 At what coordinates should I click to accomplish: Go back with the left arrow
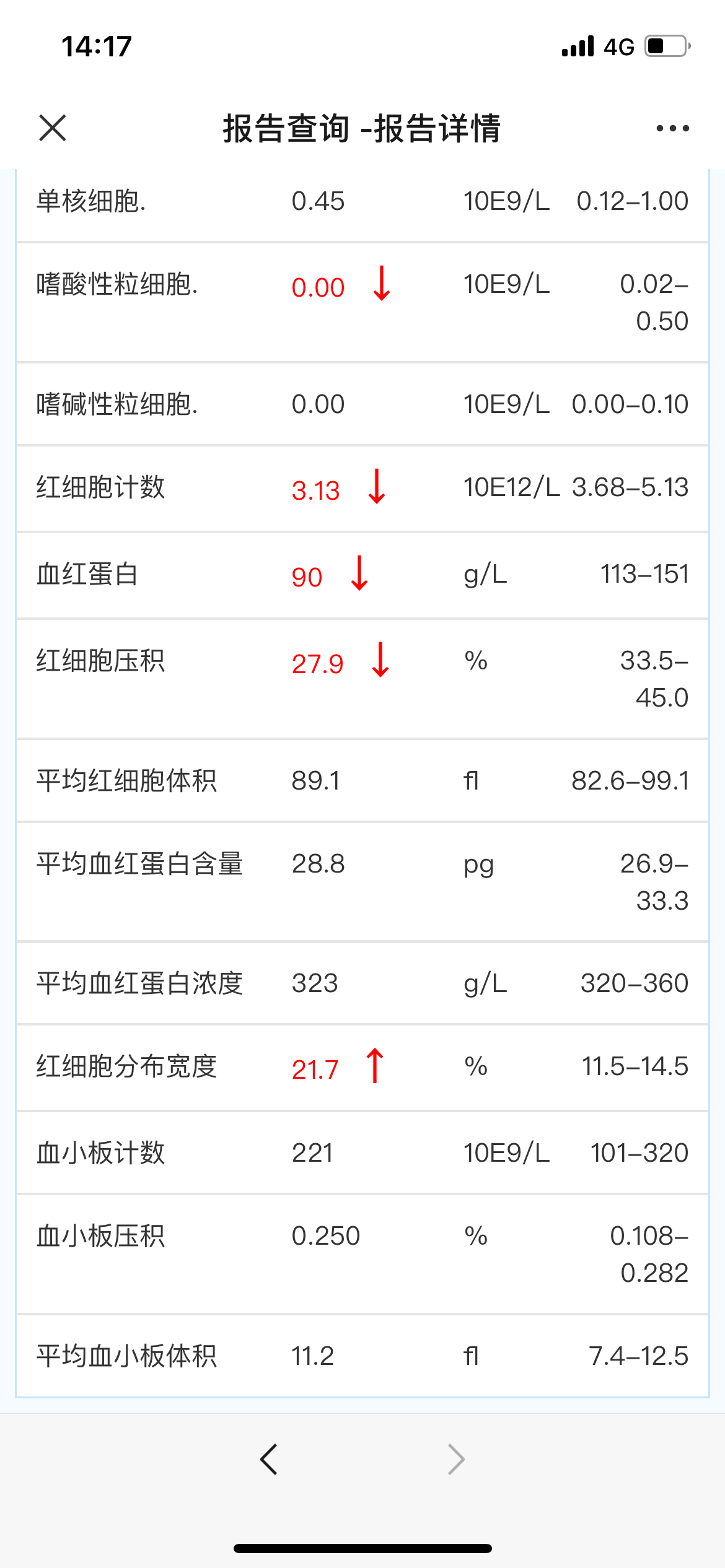tap(268, 1460)
